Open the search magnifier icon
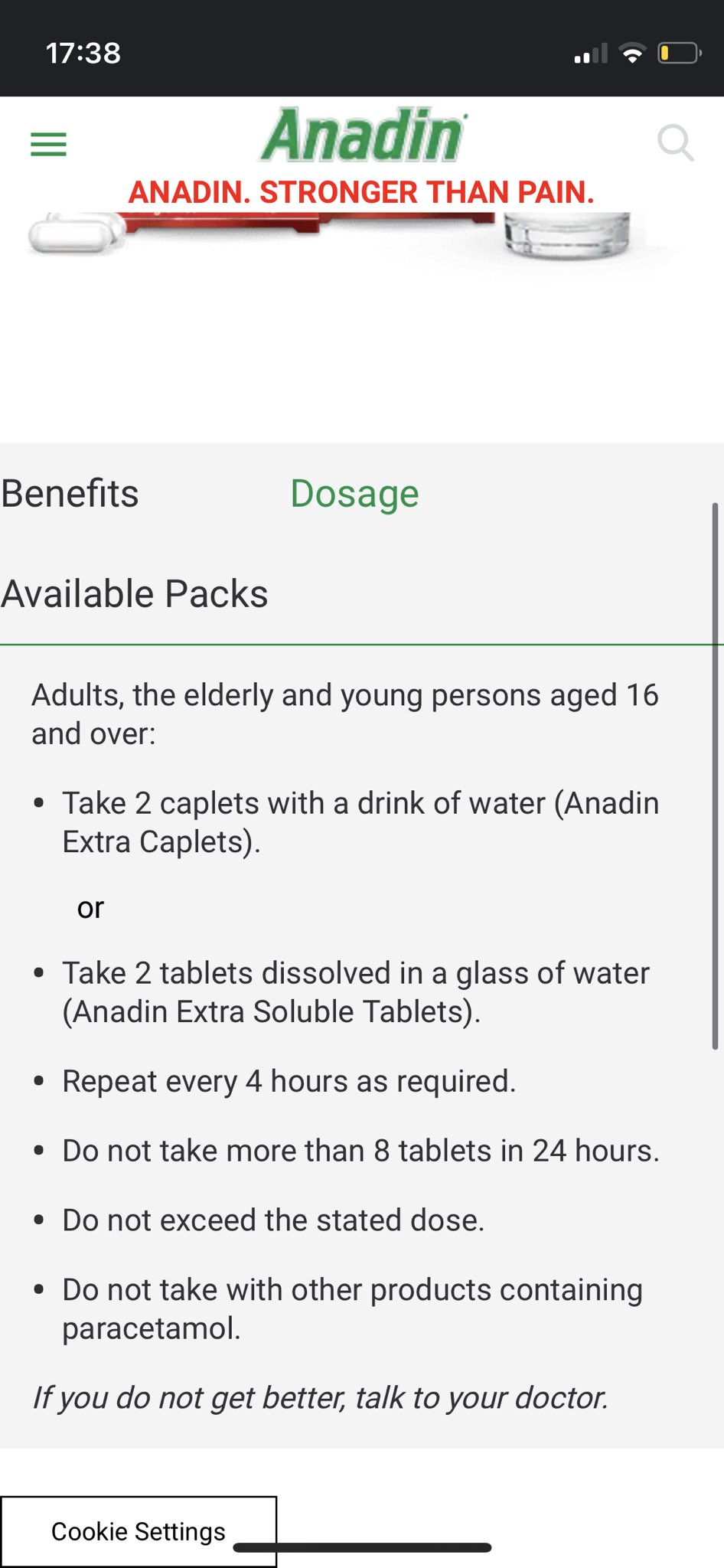This screenshot has height=1568, width=724. click(676, 143)
